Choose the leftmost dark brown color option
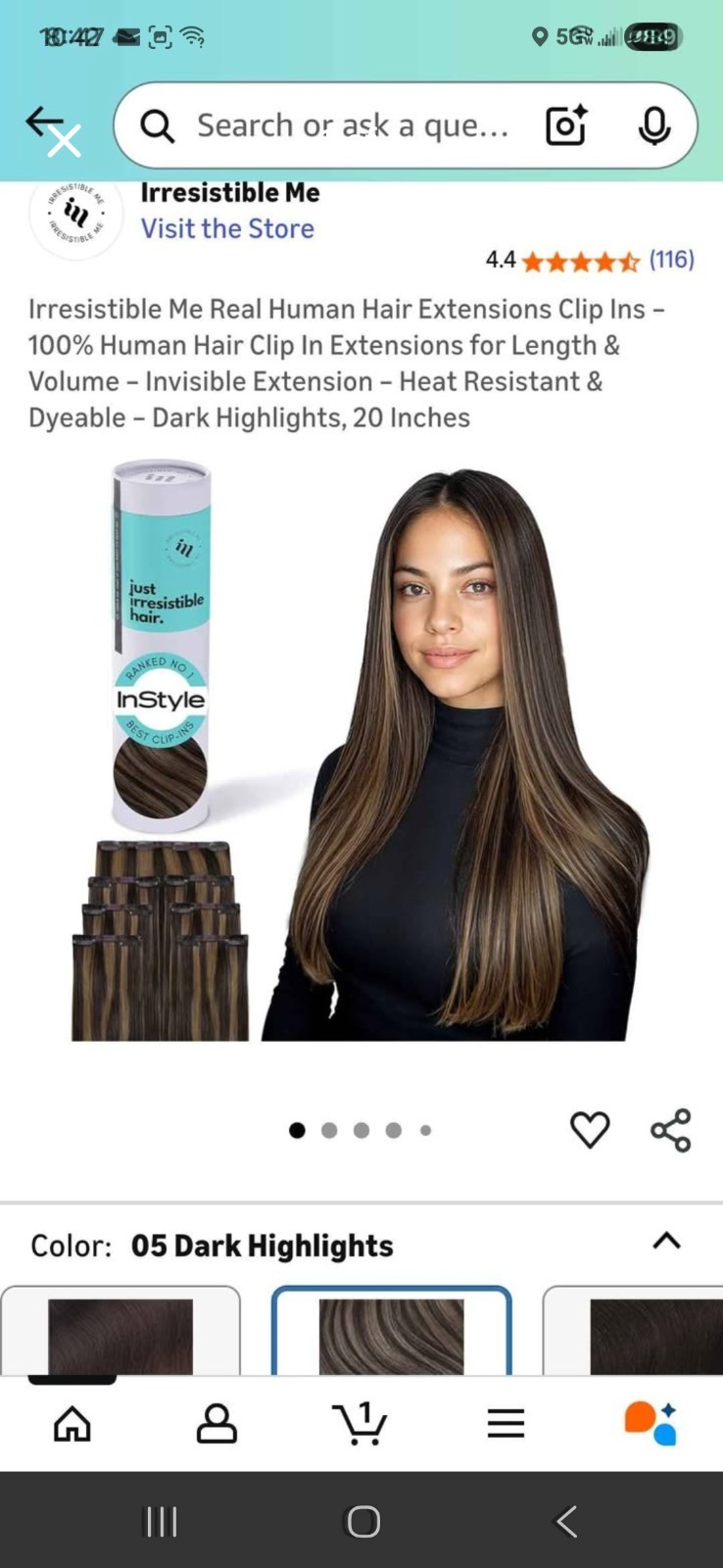 tap(120, 1335)
